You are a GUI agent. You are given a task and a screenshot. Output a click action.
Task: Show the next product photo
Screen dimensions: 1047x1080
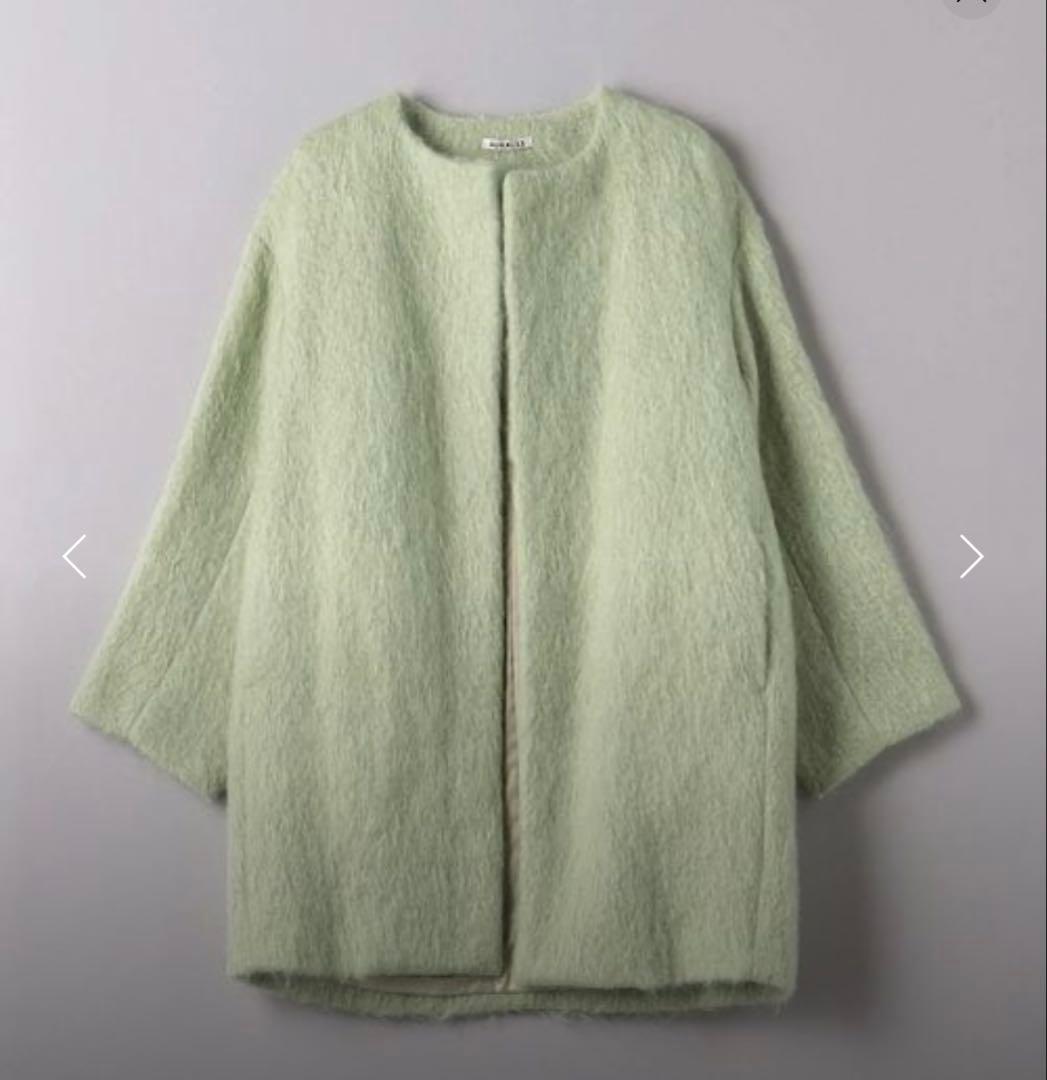click(971, 556)
